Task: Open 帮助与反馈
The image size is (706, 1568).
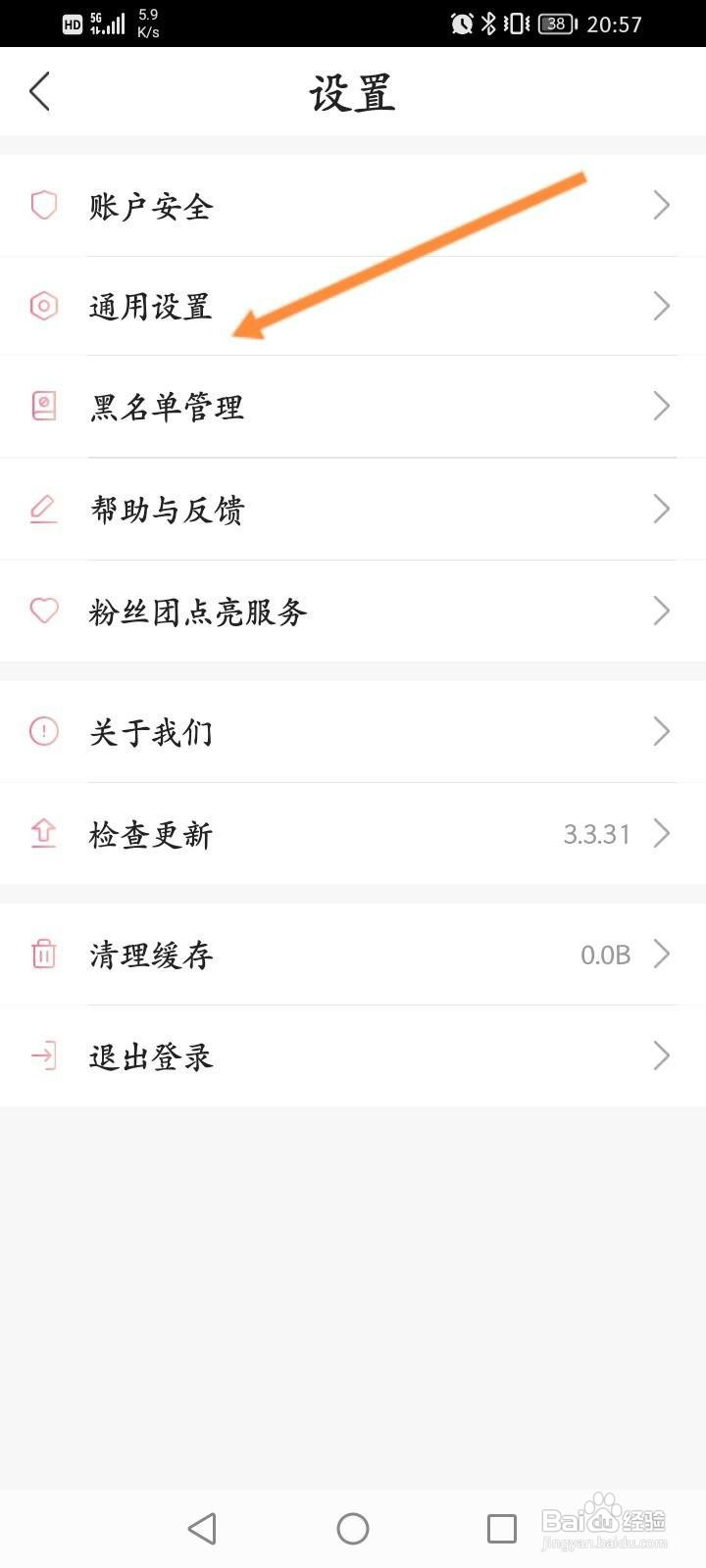Action: pyautogui.click(x=167, y=510)
